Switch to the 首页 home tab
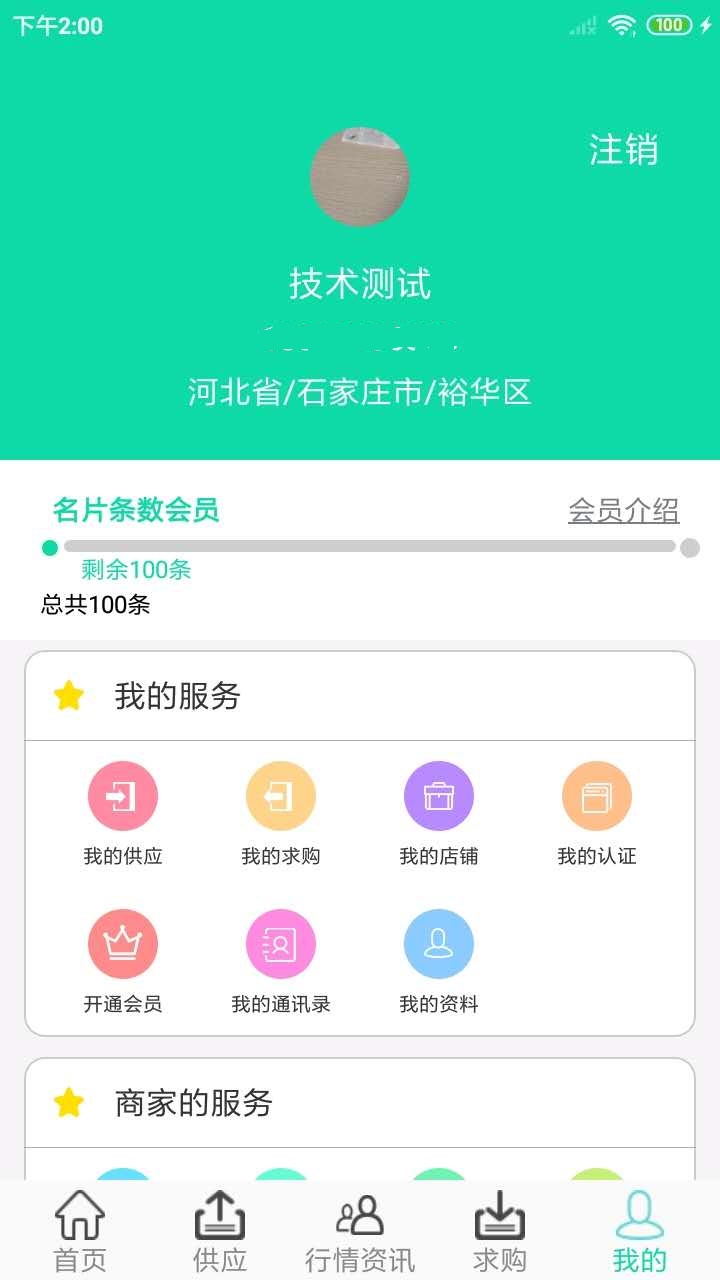Screen dimensions: 720x1280 click(79, 1230)
